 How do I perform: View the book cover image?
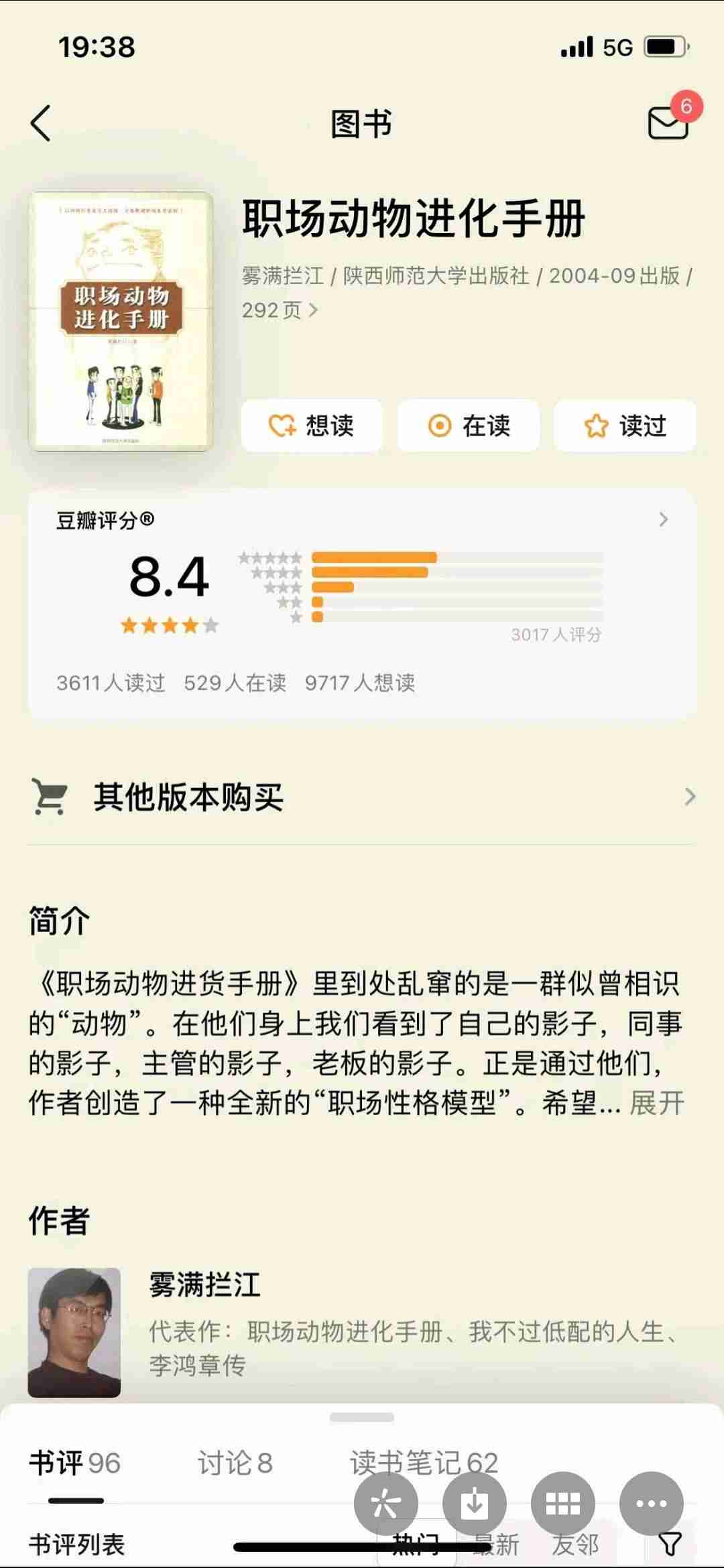[x=121, y=322]
